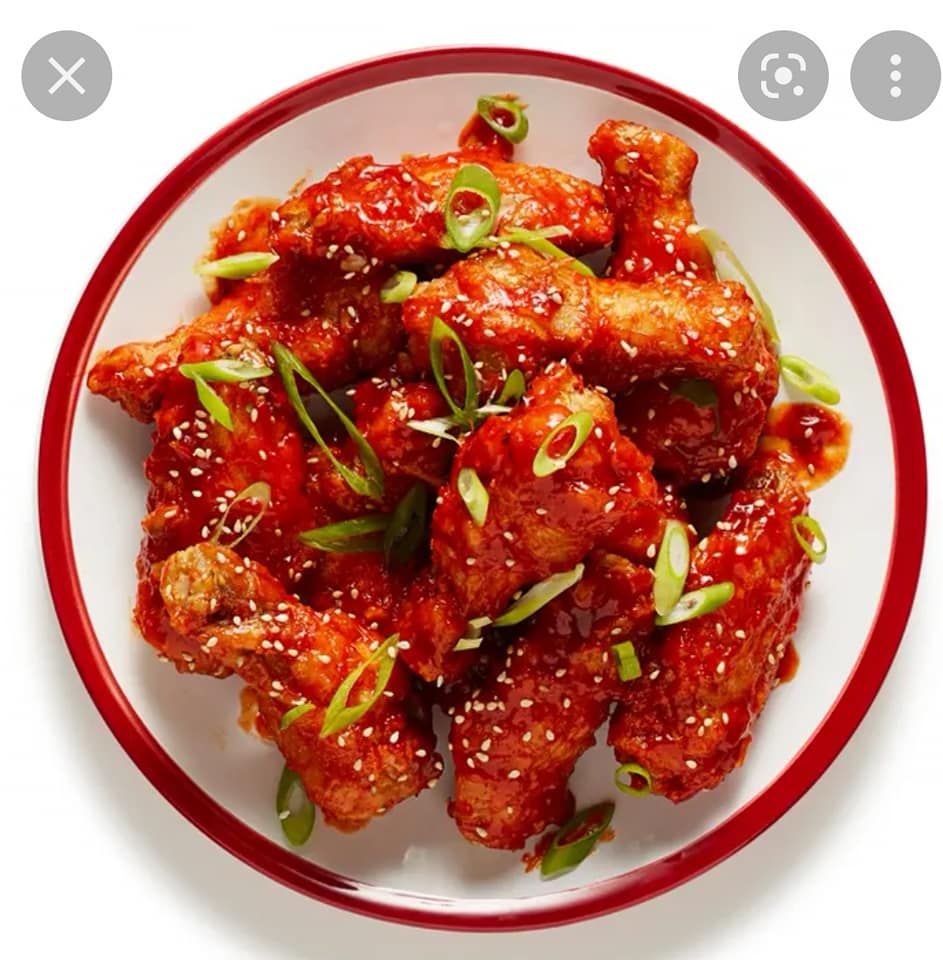Search this image with Lens
The image size is (943, 960).
[x=782, y=75]
